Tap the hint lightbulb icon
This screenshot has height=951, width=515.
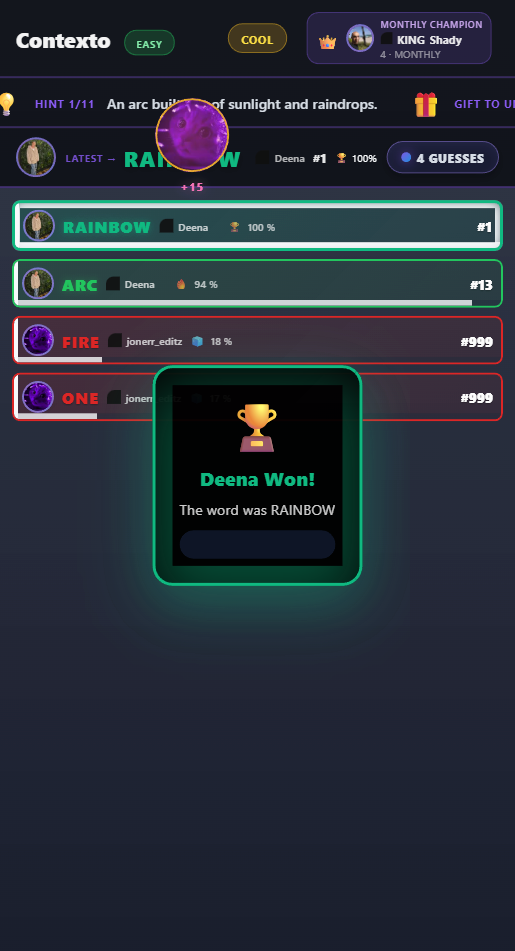(x=7, y=104)
